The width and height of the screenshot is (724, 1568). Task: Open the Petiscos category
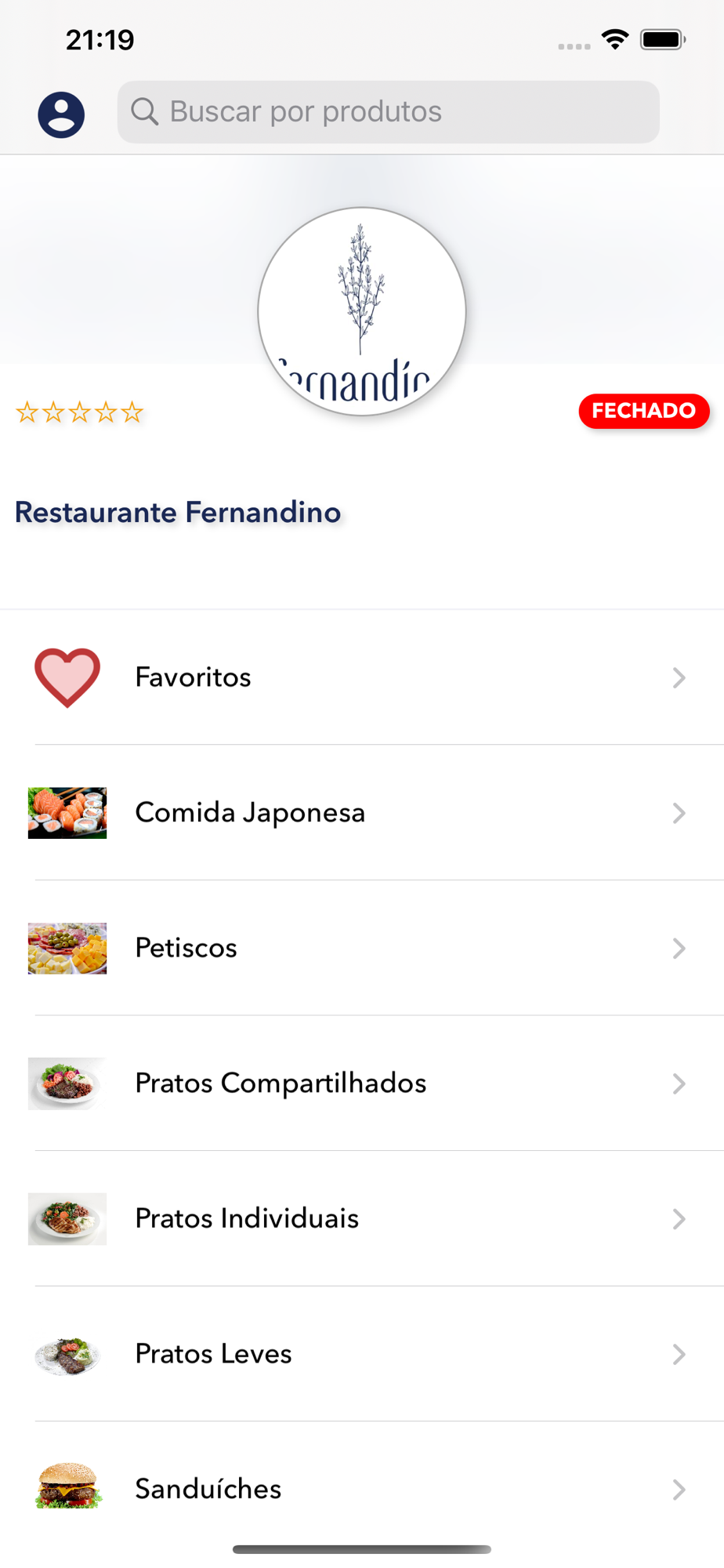[360, 948]
